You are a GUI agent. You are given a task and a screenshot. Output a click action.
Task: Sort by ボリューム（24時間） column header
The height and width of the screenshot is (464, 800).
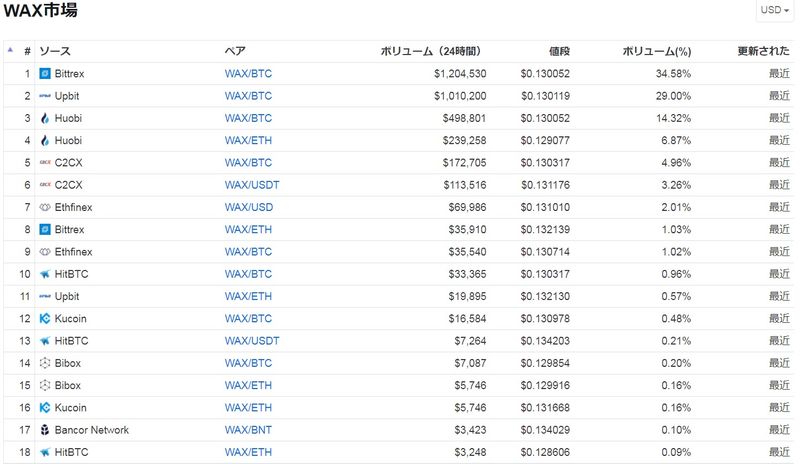pos(433,51)
